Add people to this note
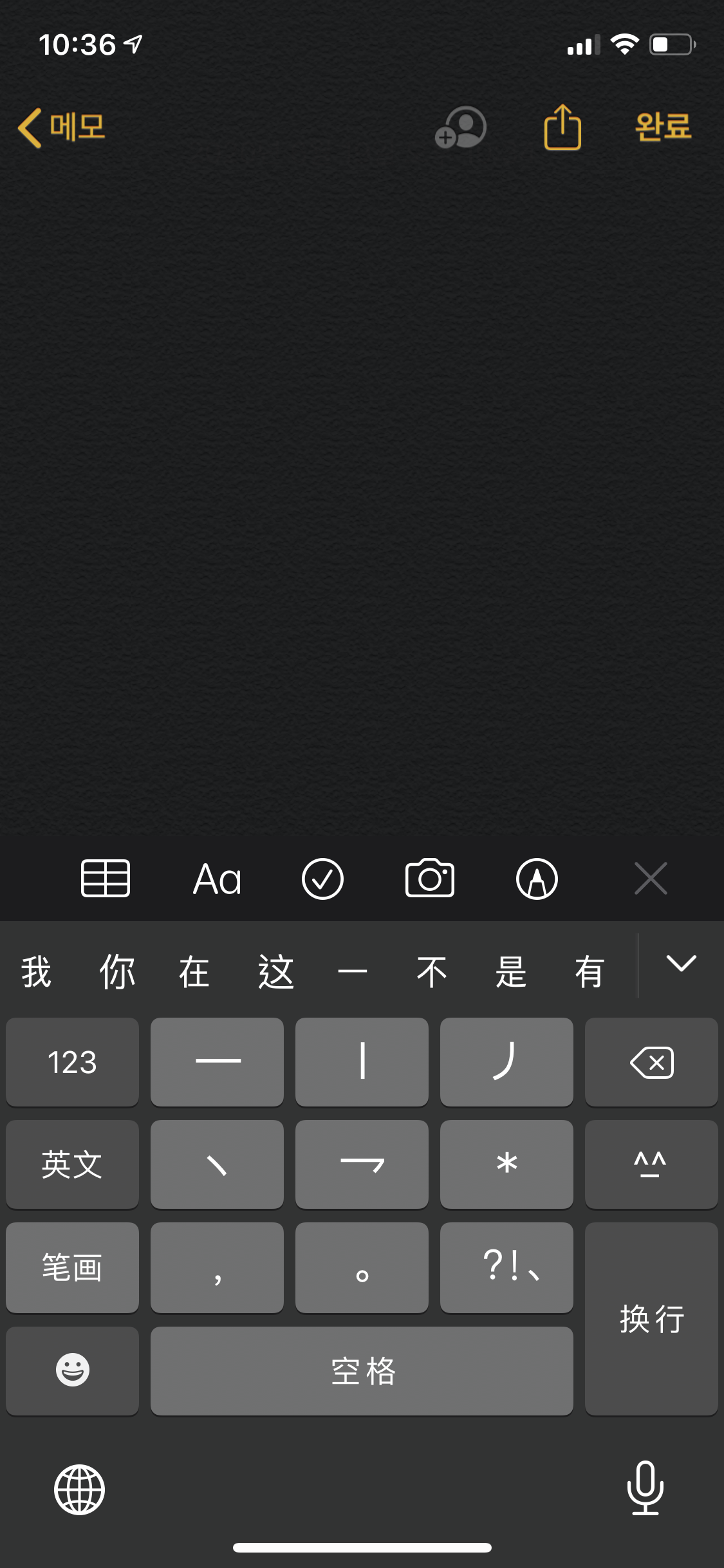The image size is (724, 1568). (x=461, y=127)
